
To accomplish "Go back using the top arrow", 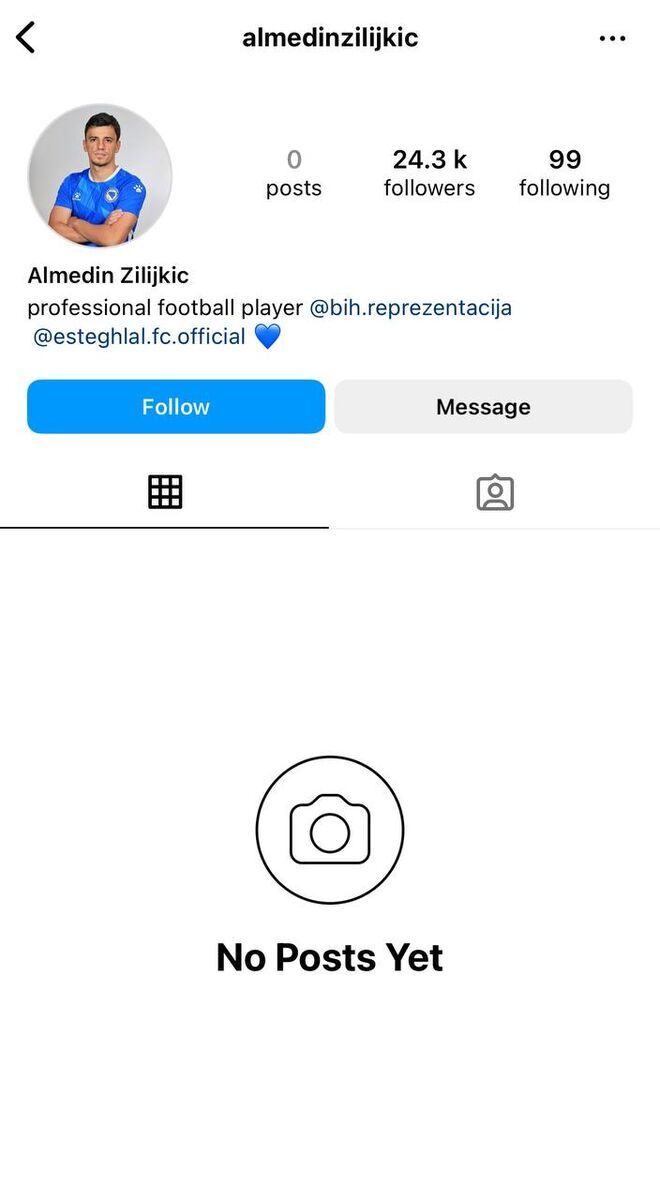I will point(26,38).
